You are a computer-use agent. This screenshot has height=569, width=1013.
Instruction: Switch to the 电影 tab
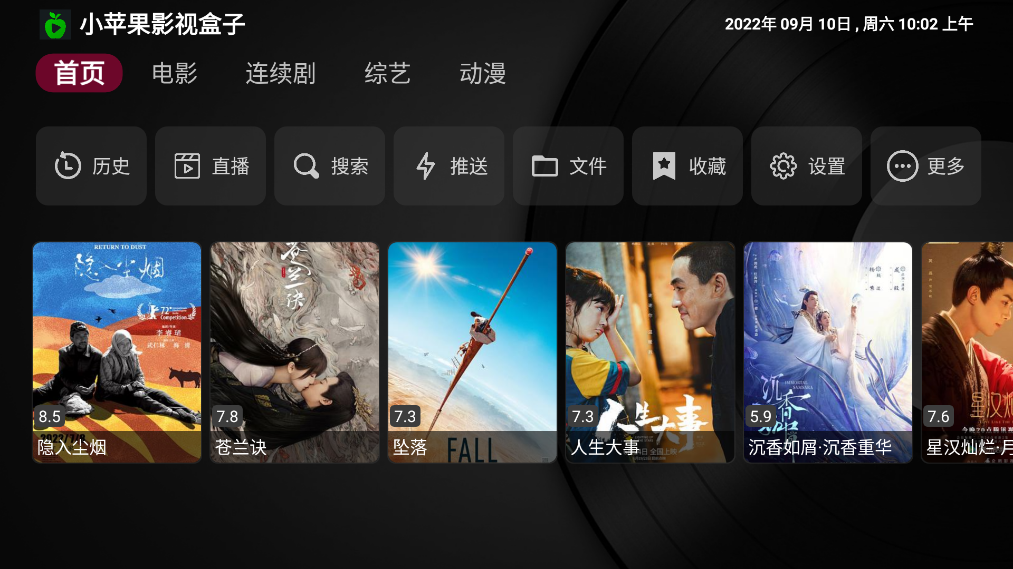174,73
